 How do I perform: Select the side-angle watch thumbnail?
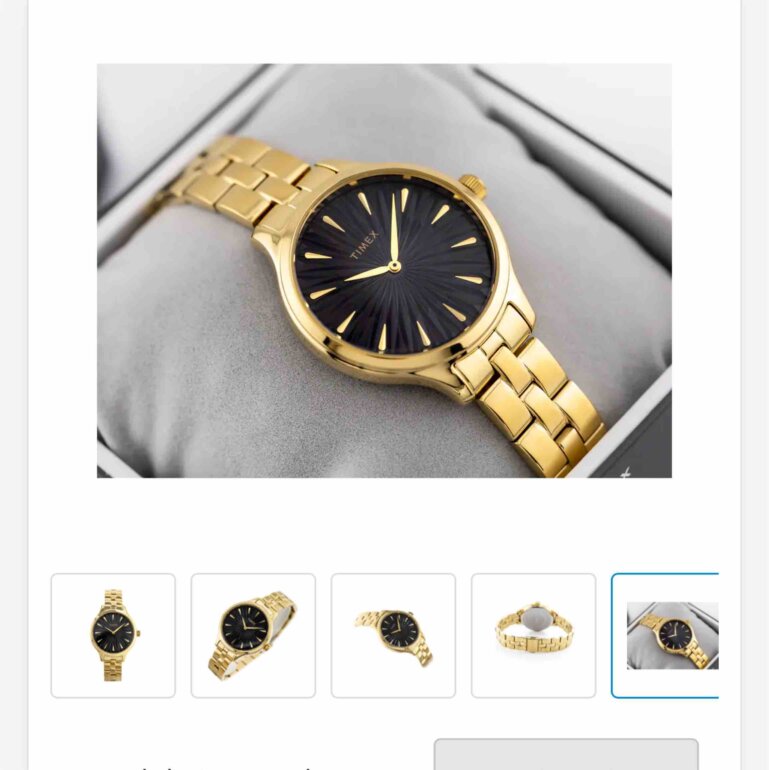pyautogui.click(x=393, y=635)
